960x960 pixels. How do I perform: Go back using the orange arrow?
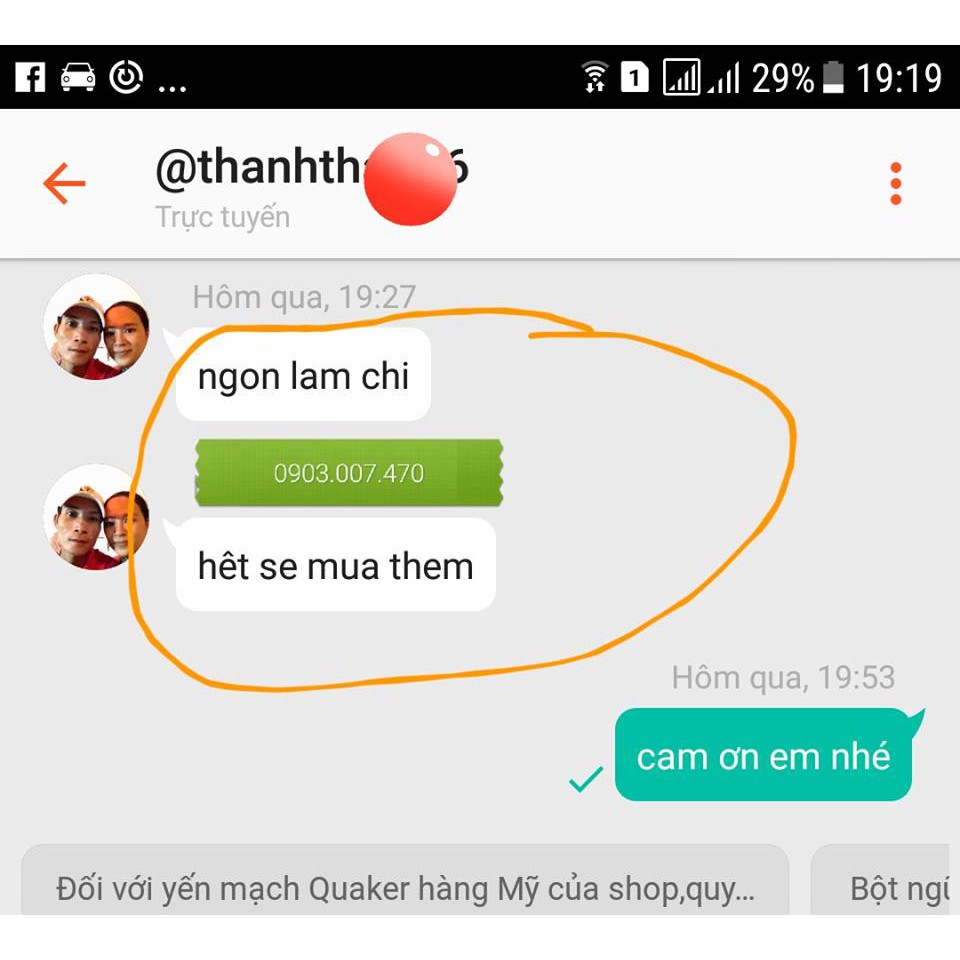[64, 184]
